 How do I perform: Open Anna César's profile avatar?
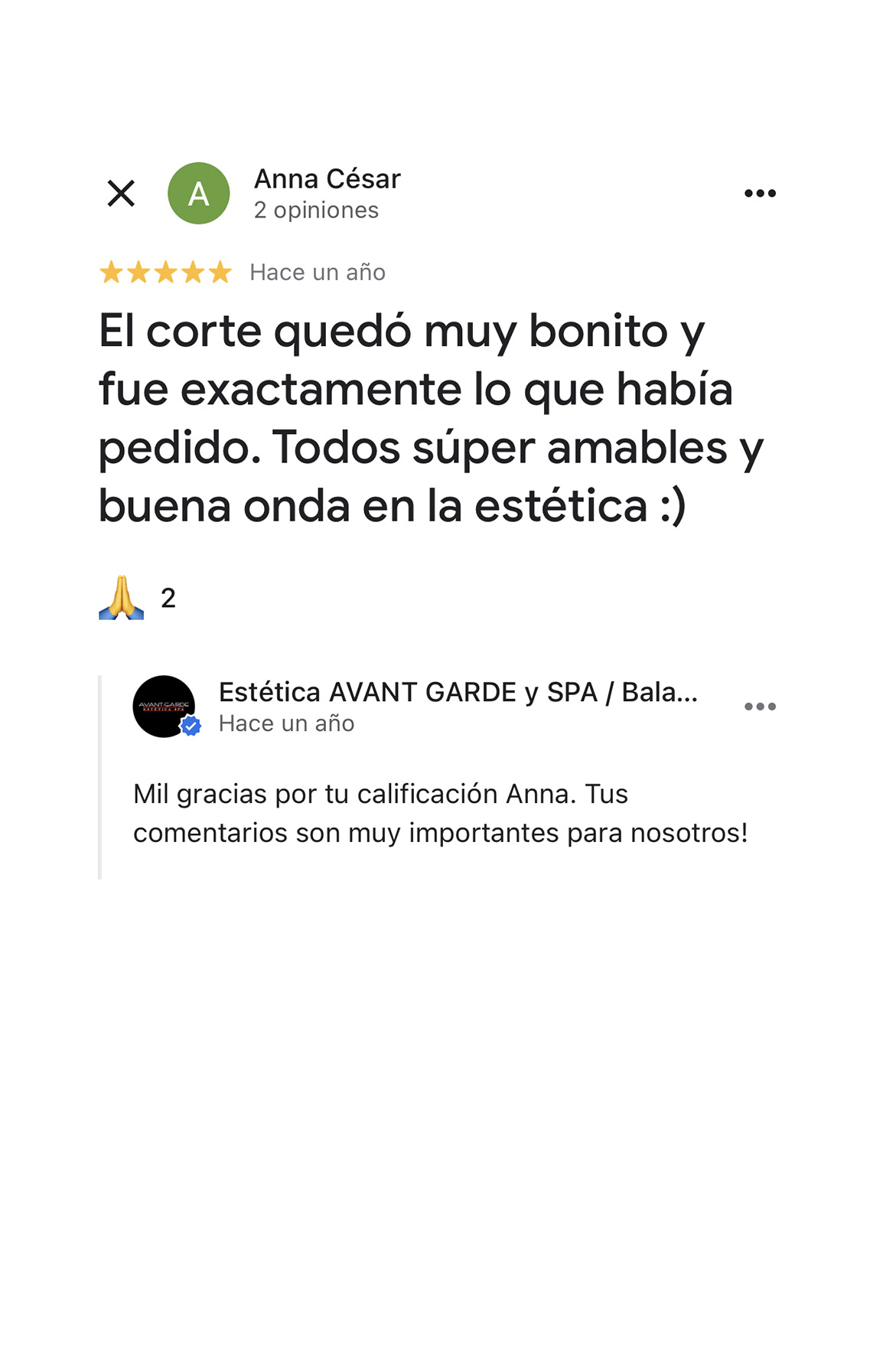[199, 194]
